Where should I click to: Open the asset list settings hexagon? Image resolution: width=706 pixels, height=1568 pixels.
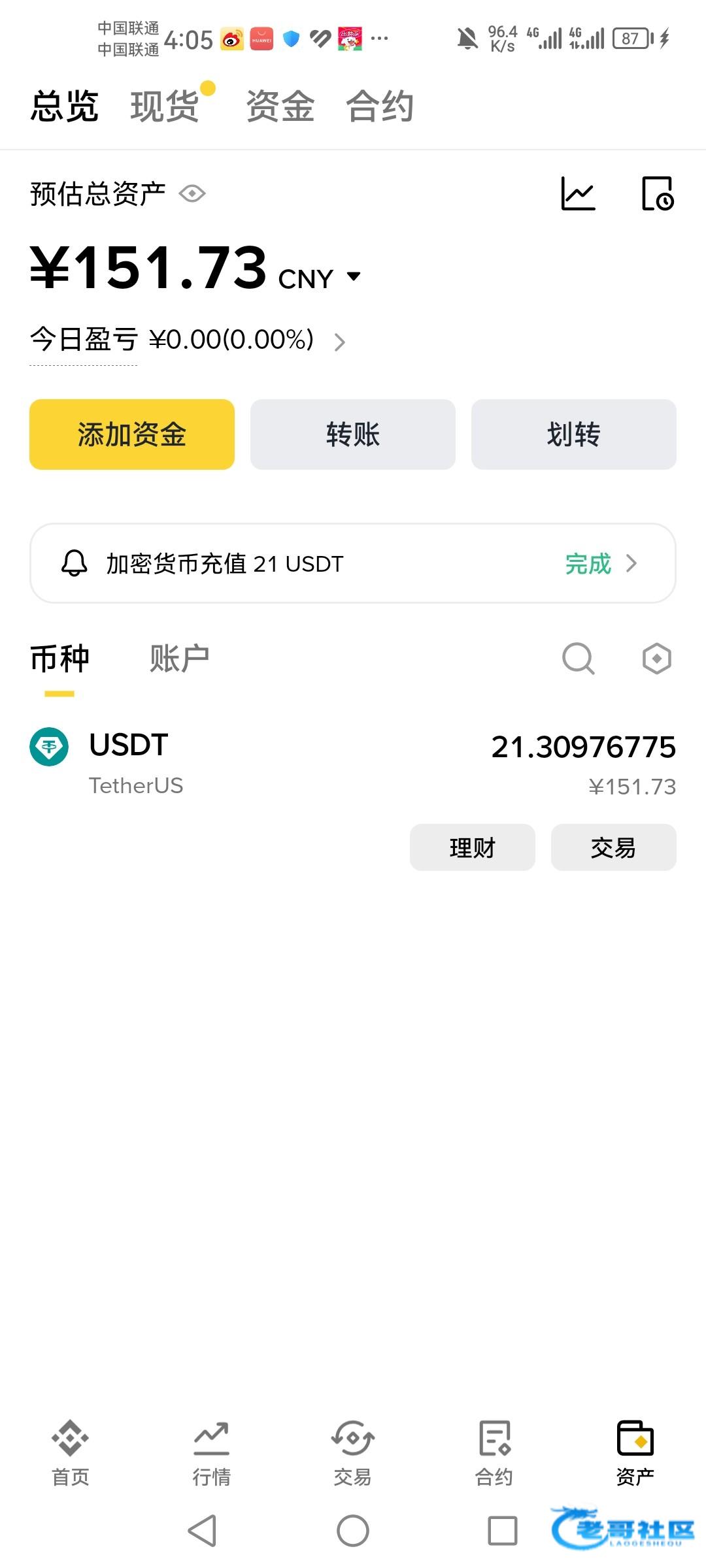pos(656,659)
